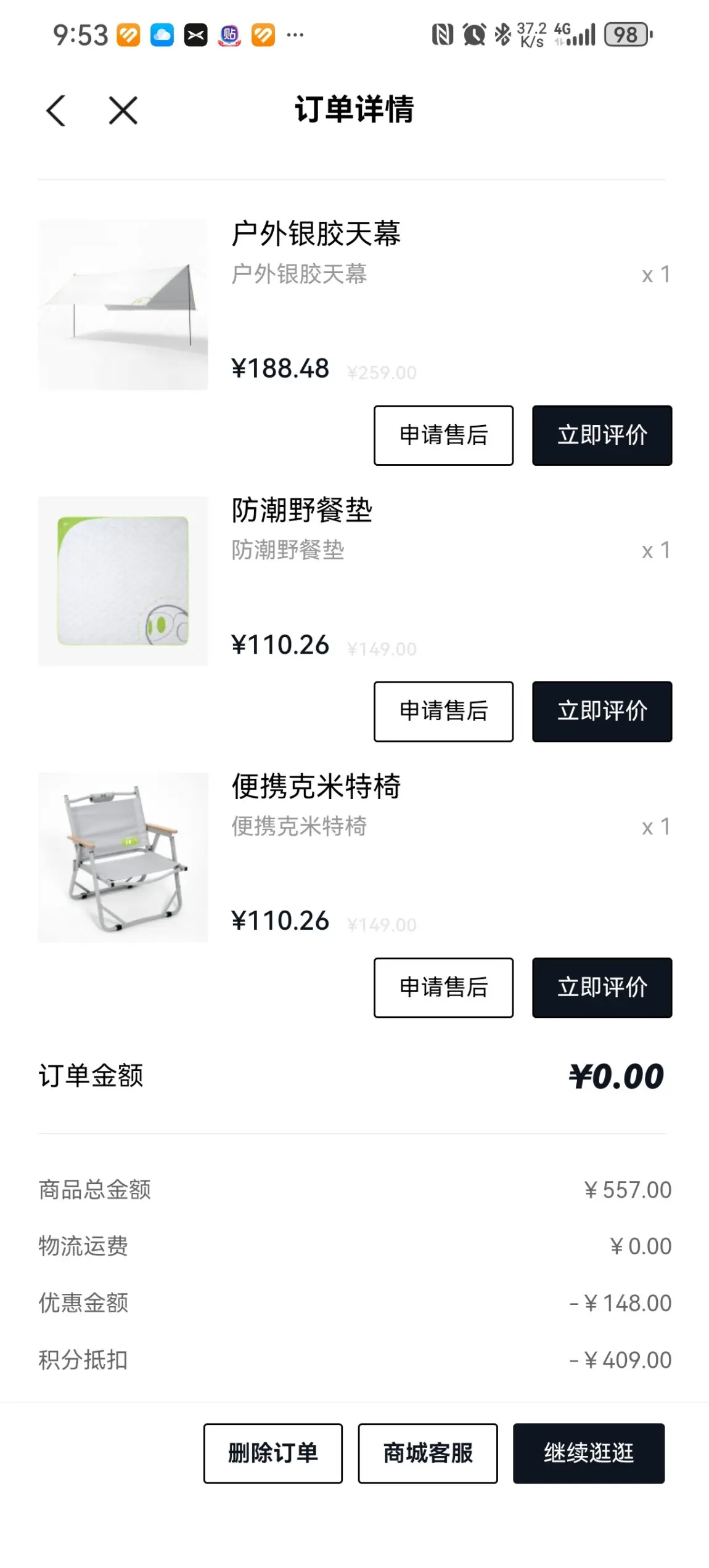Request after-sales for 防潮野餐垫

click(443, 711)
